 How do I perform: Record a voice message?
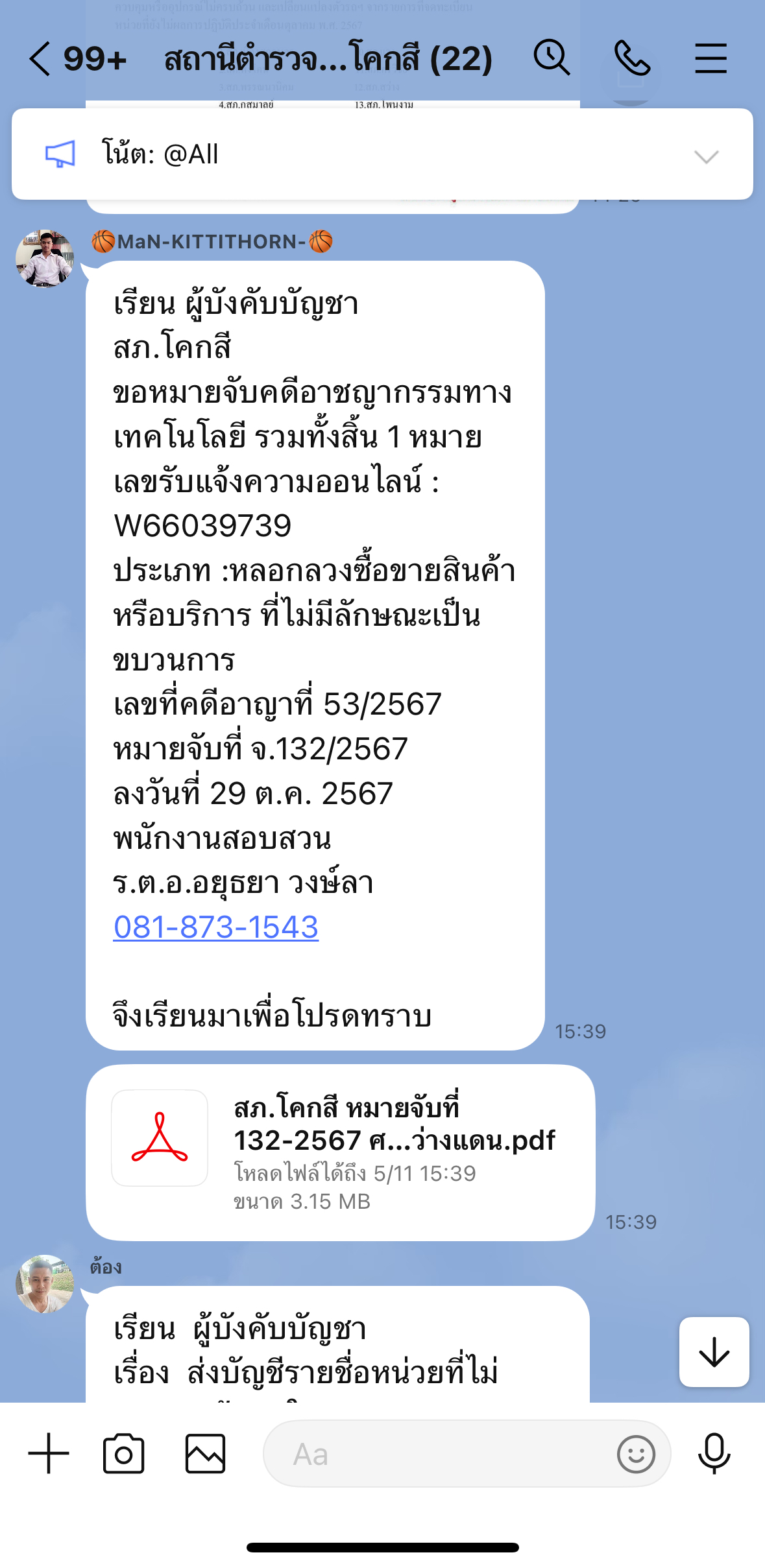(x=714, y=1453)
